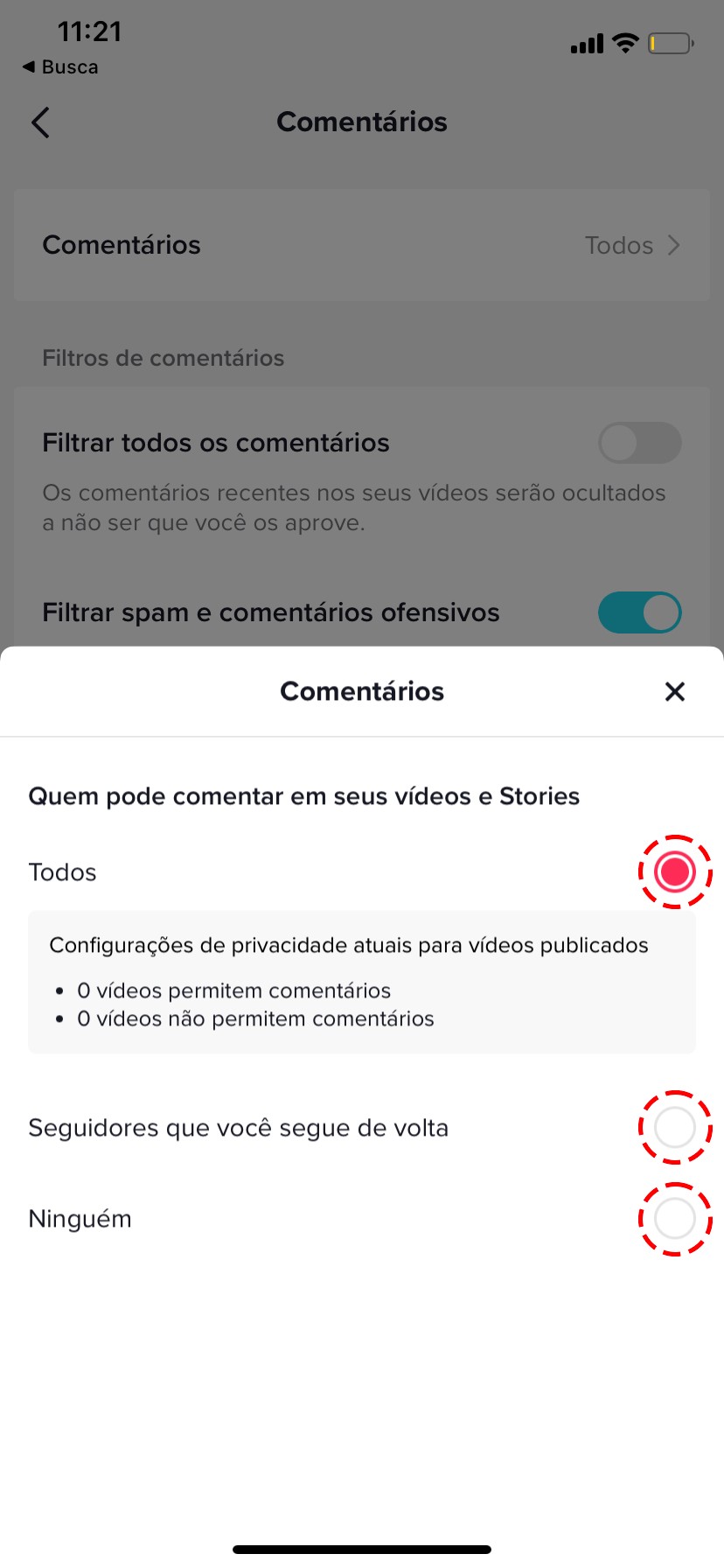
Task: Close the Comentários bottom sheet
Action: click(x=674, y=691)
